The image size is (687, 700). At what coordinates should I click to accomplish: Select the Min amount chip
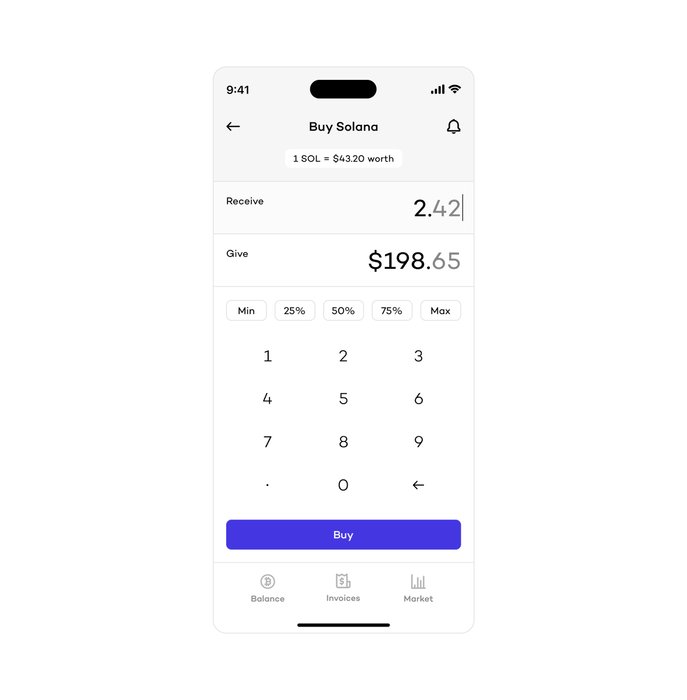point(246,311)
